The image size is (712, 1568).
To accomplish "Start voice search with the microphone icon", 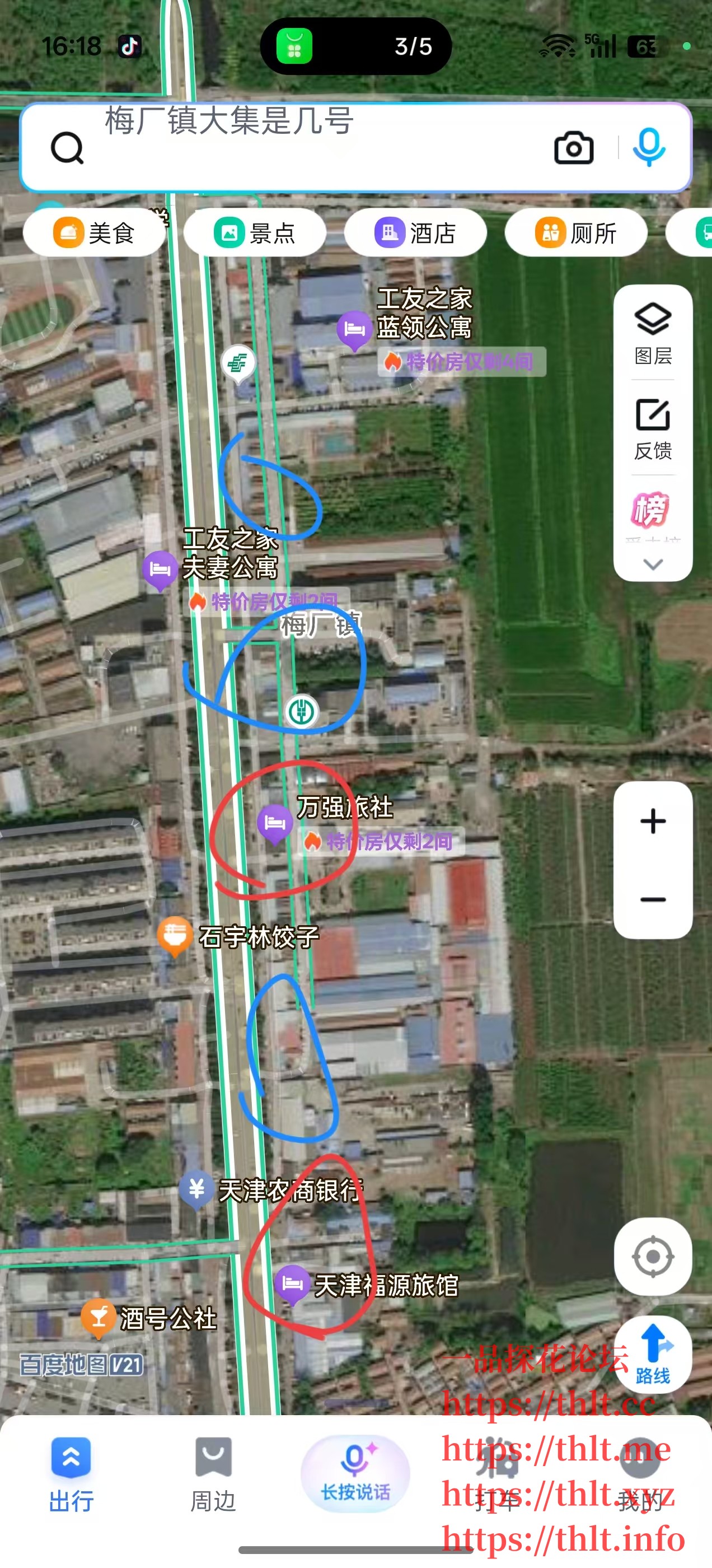I will (649, 147).
